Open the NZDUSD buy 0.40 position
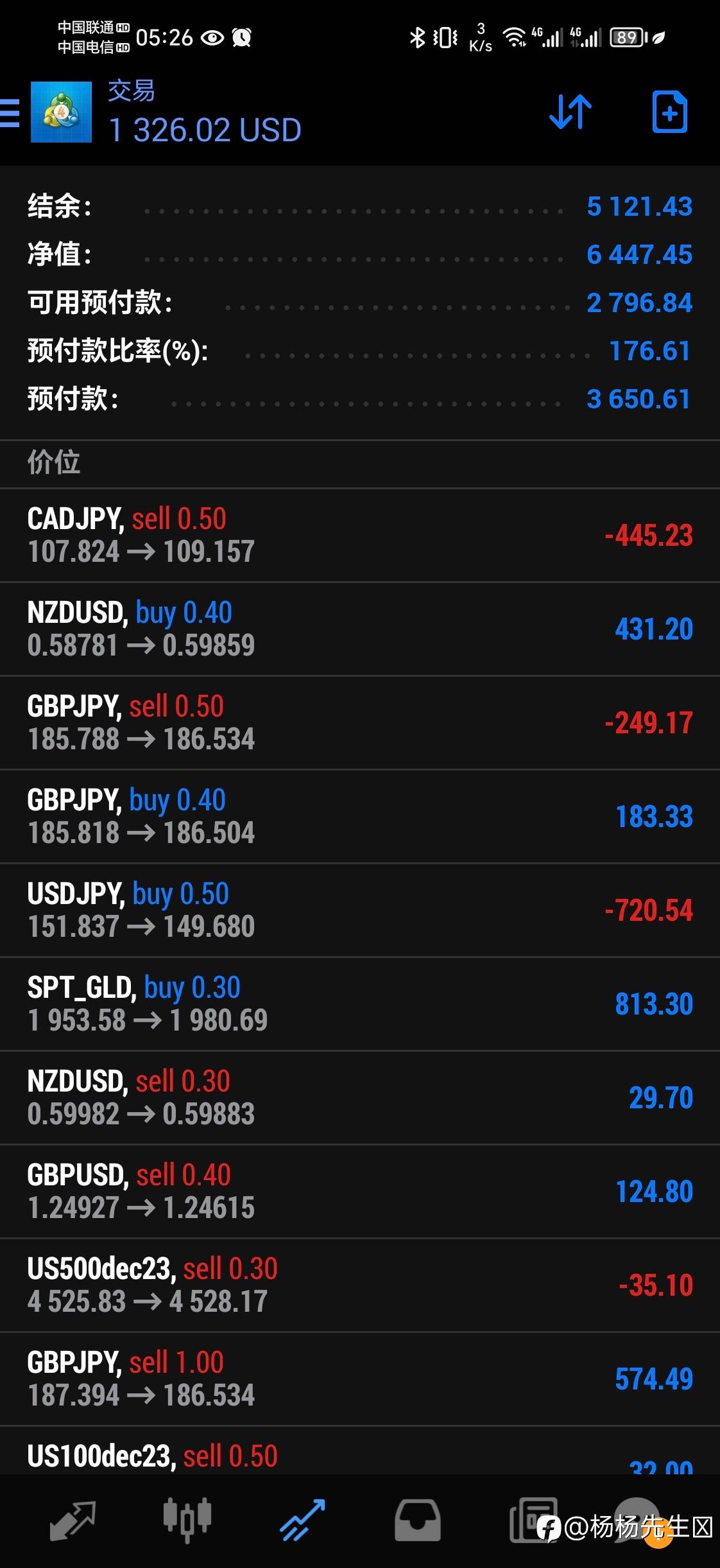Viewport: 720px width, 1568px height. pyautogui.click(x=360, y=629)
